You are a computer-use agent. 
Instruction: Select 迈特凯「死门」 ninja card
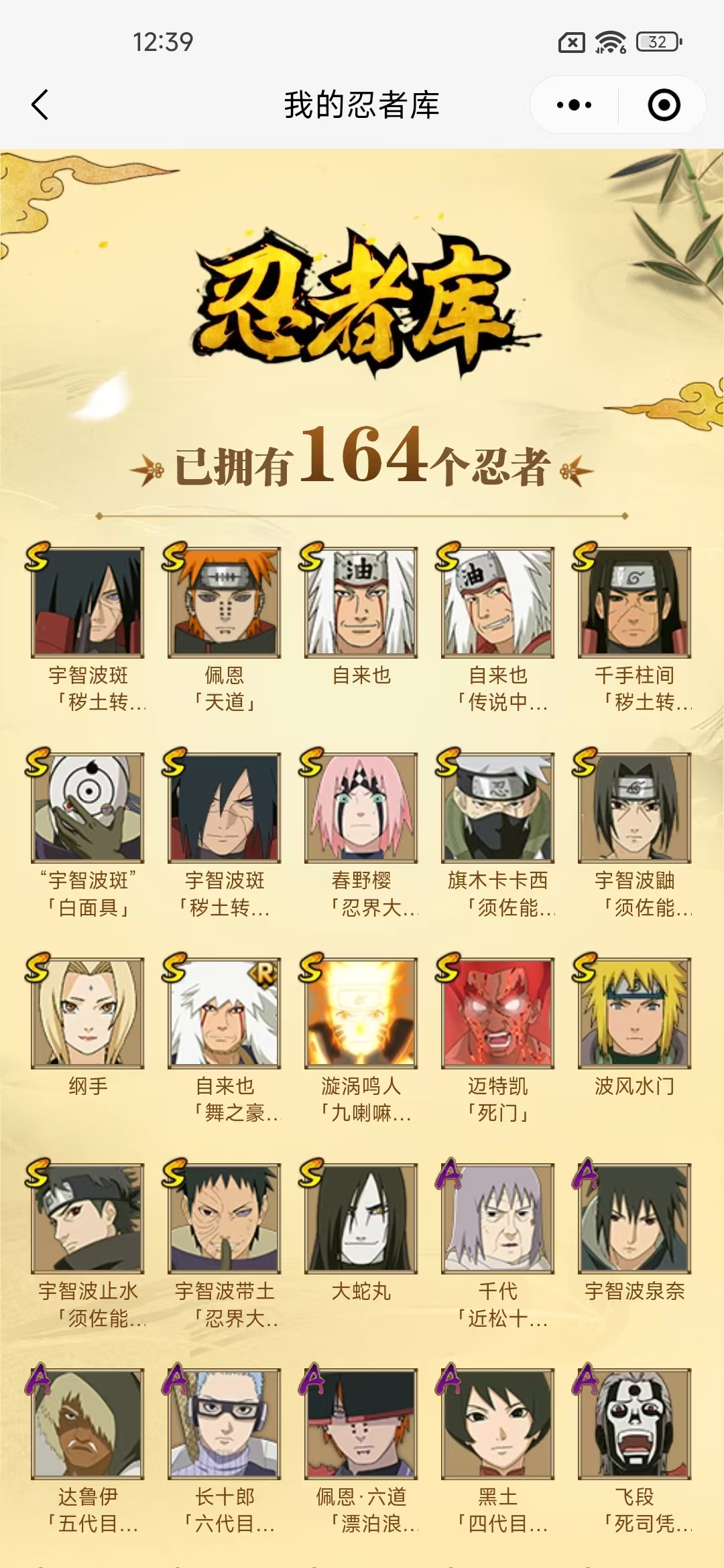[x=497, y=1012]
